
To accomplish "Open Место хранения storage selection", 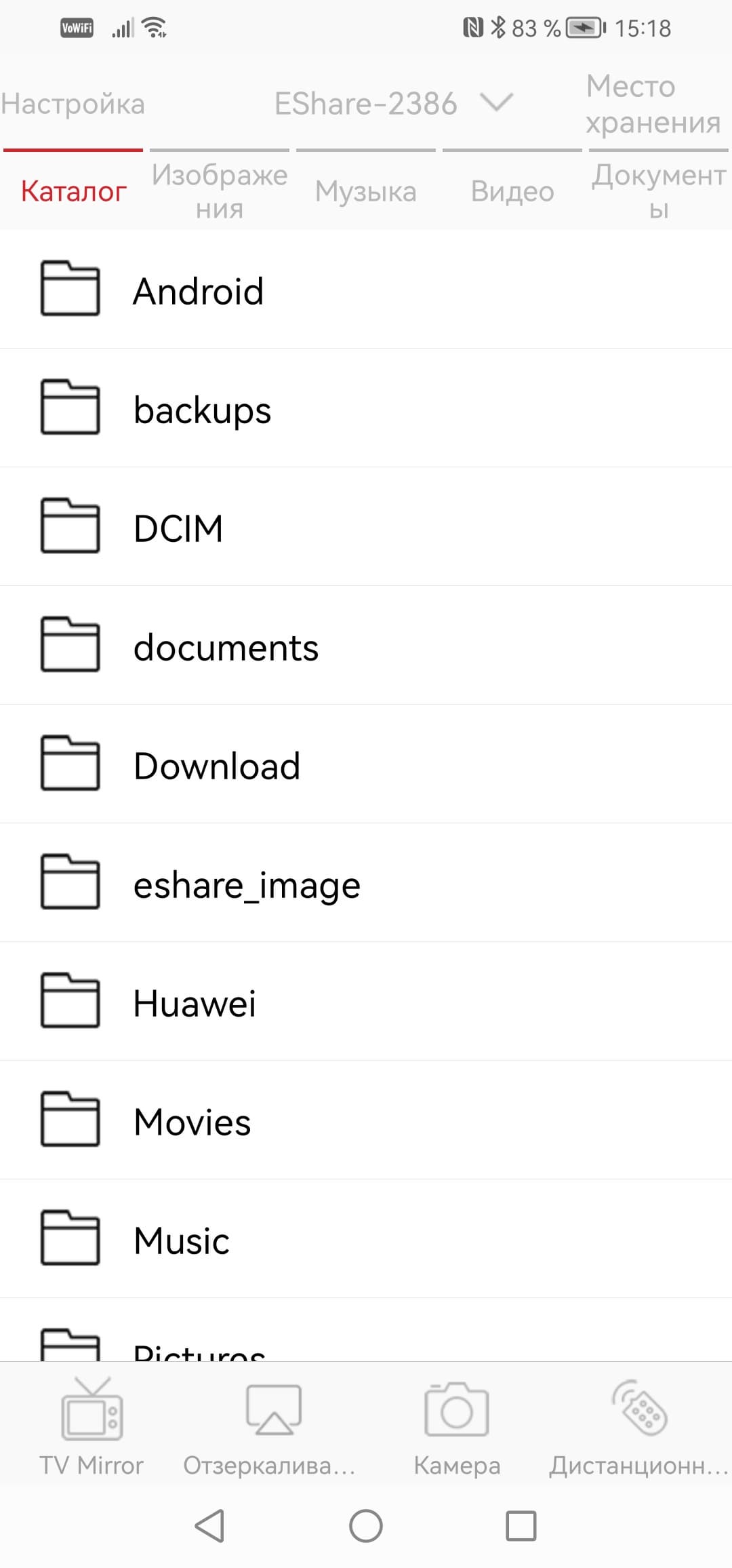I will [653, 104].
